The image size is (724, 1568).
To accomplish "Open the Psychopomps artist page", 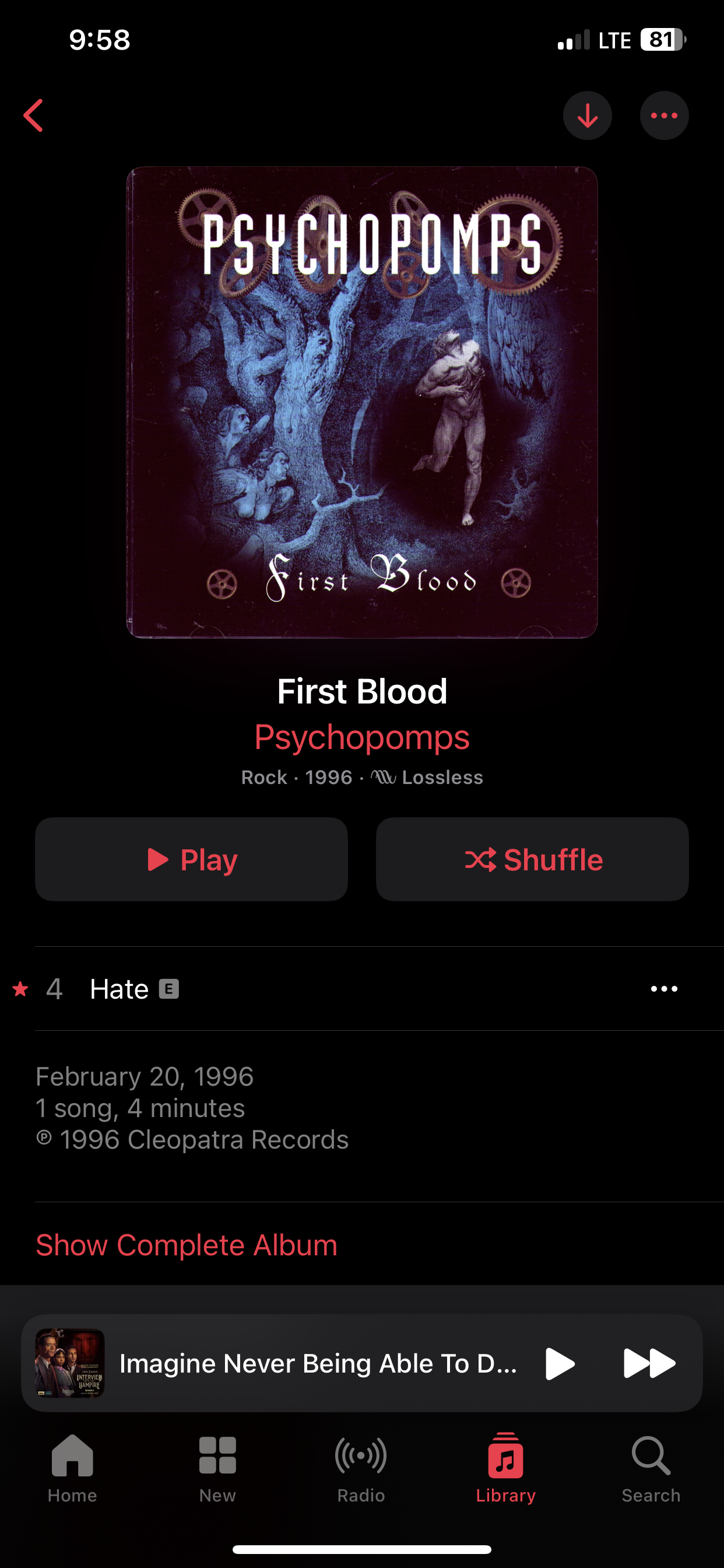I will pyautogui.click(x=361, y=737).
